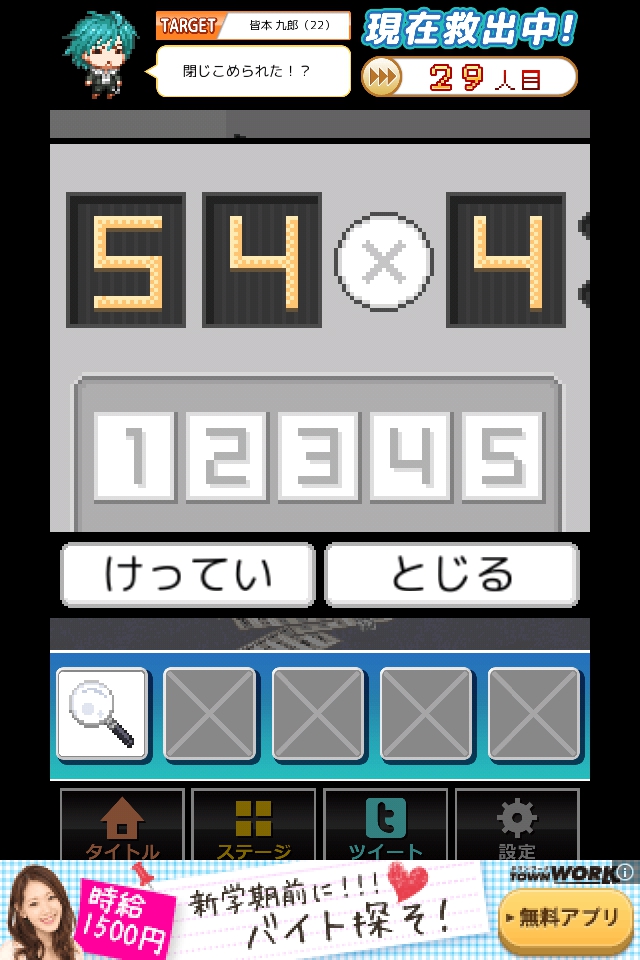
Task: Tap the fast-forward skip icon
Action: point(381,76)
